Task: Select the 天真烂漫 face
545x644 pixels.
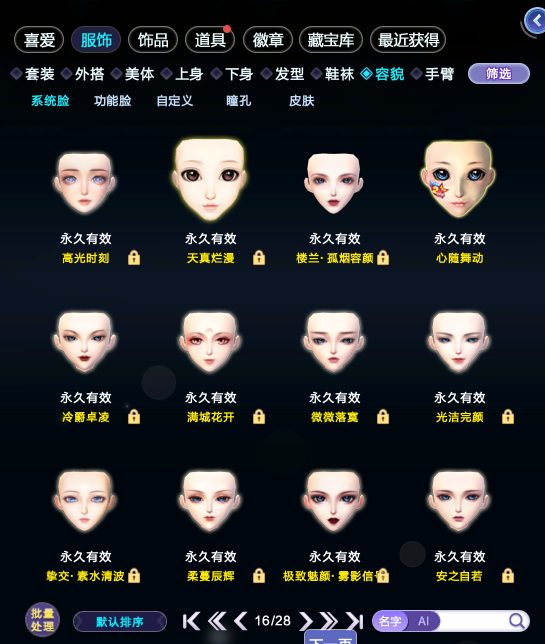Action: [x=210, y=179]
